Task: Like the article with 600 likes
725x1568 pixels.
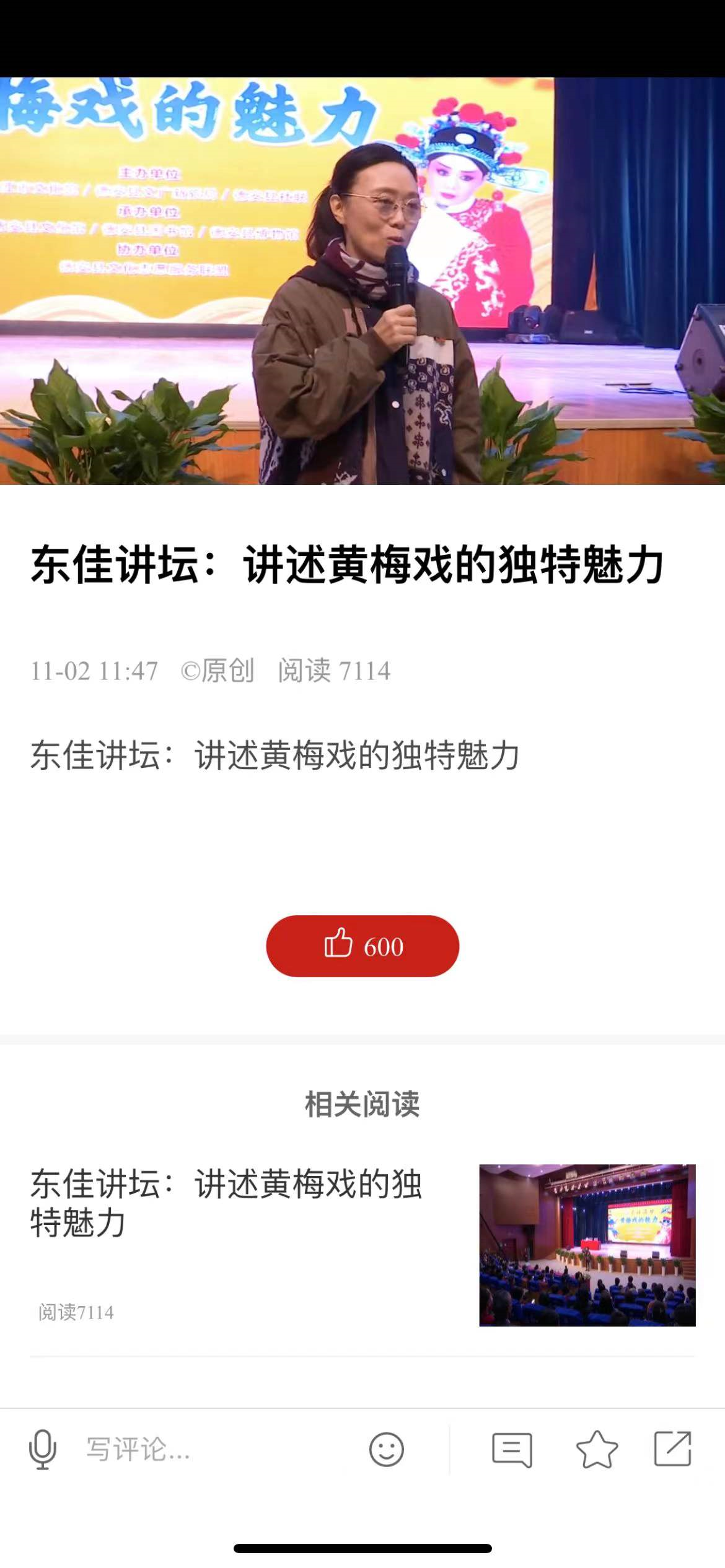Action: pyautogui.click(x=362, y=946)
